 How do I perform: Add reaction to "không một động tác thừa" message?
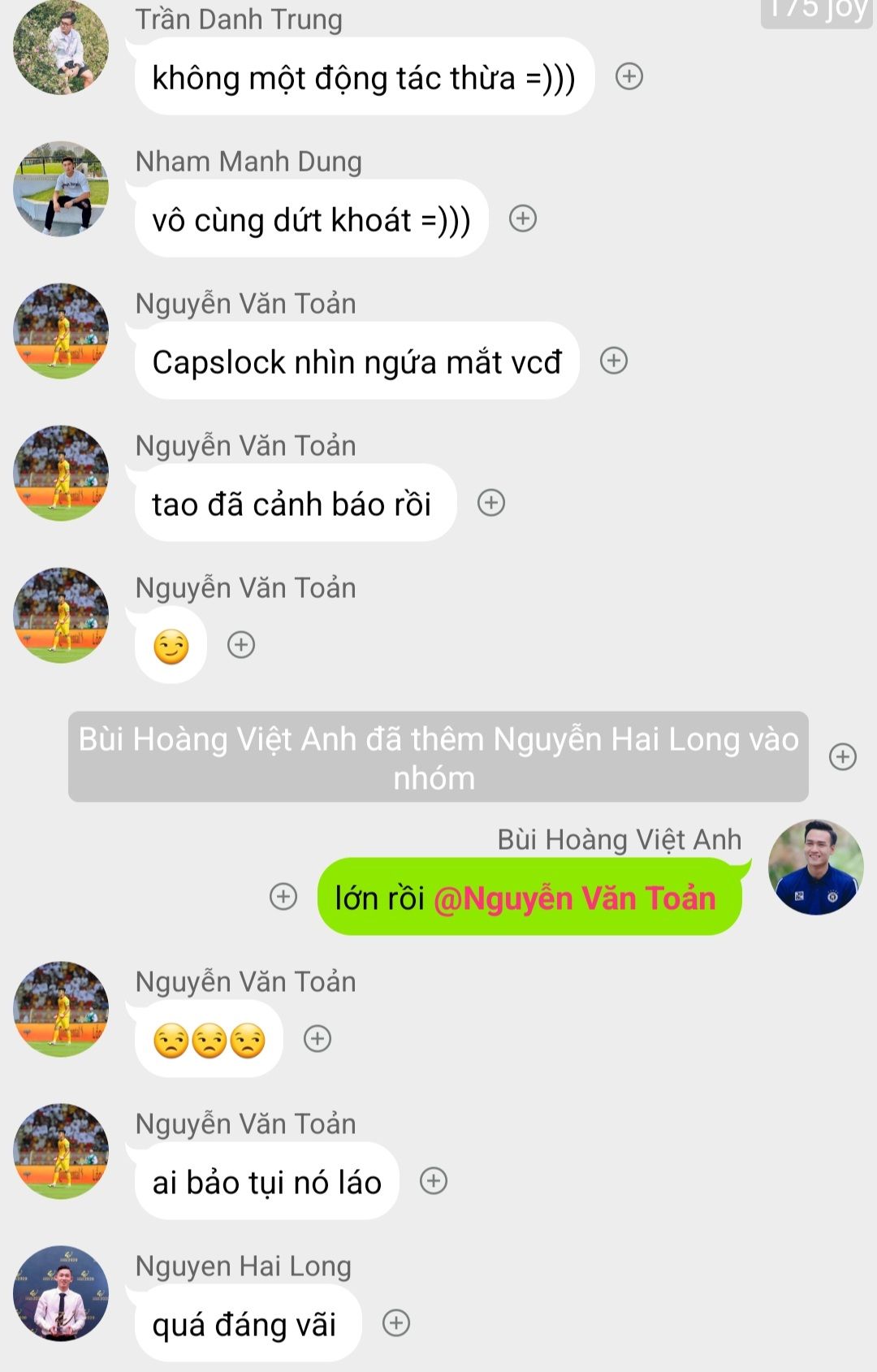(629, 76)
